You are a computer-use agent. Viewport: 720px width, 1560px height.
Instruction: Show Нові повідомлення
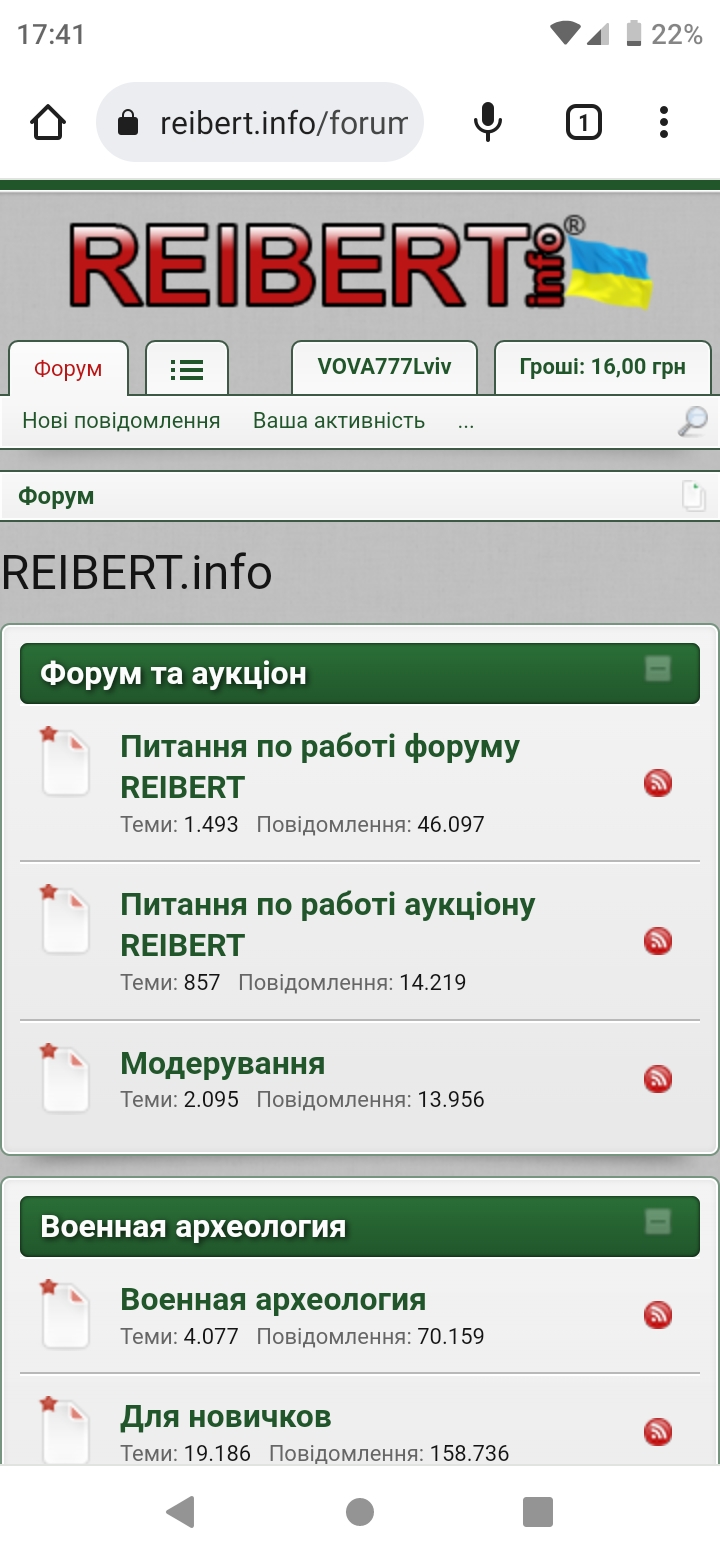(x=121, y=421)
